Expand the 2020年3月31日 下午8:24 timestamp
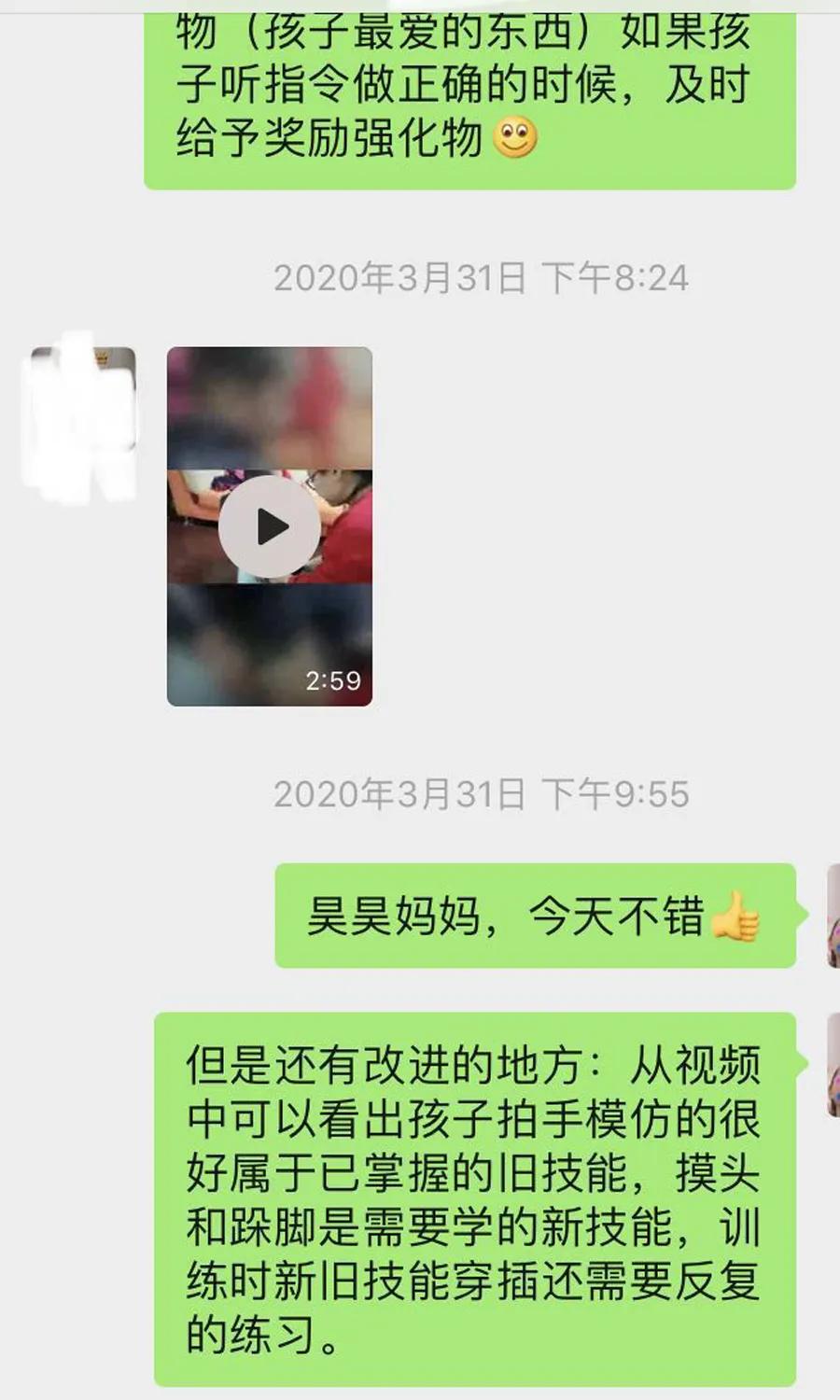840x1400 pixels. tap(482, 277)
